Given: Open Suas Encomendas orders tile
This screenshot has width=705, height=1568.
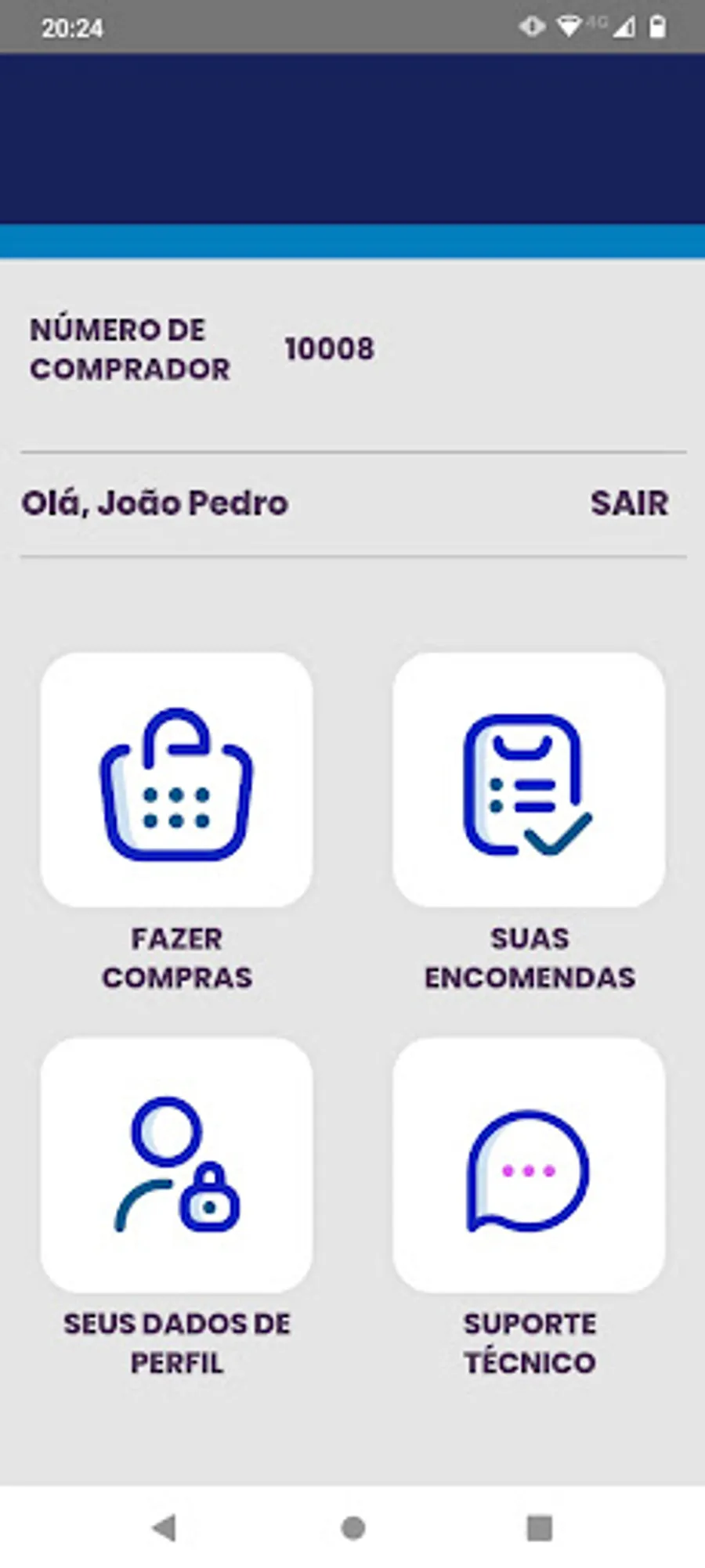Looking at the screenshot, I should point(529,781).
